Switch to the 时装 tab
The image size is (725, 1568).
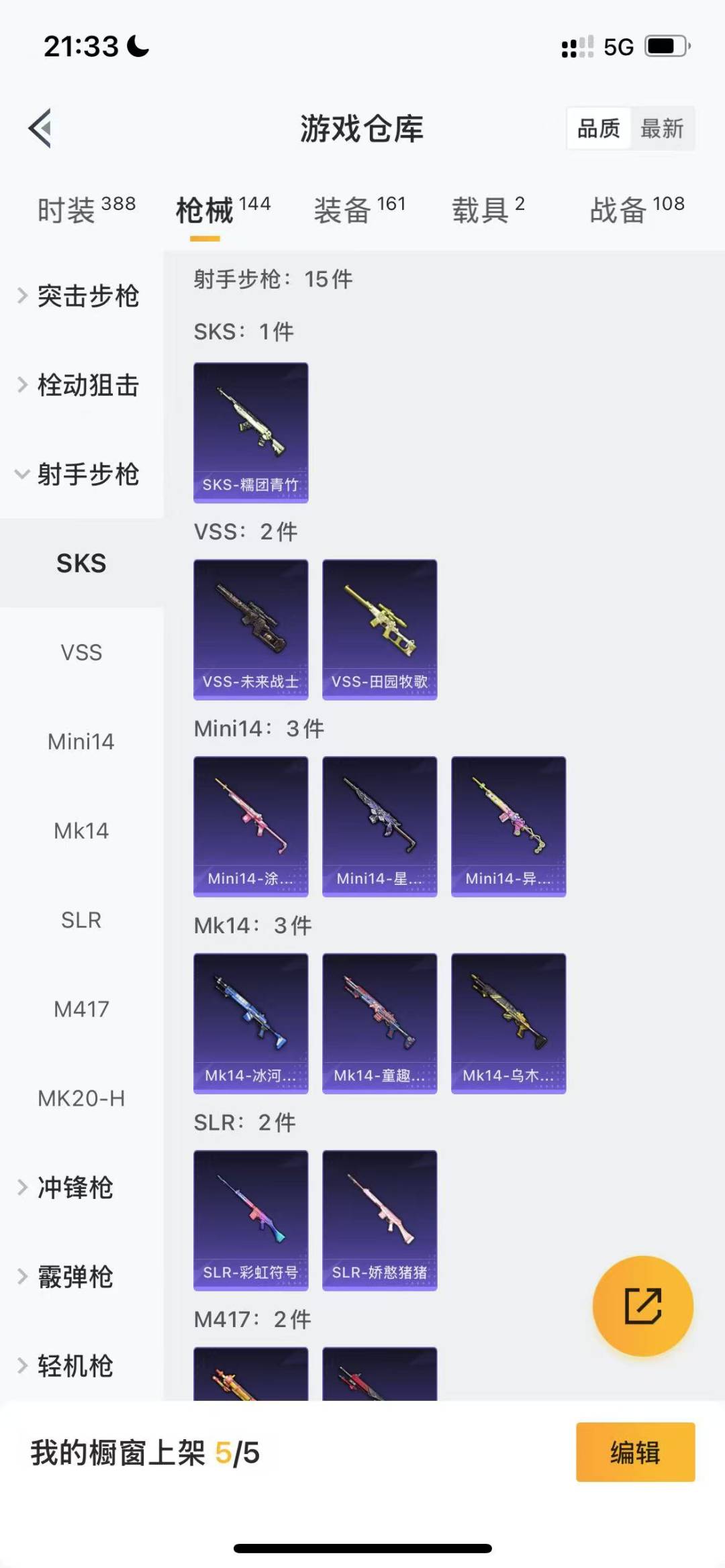(x=86, y=209)
